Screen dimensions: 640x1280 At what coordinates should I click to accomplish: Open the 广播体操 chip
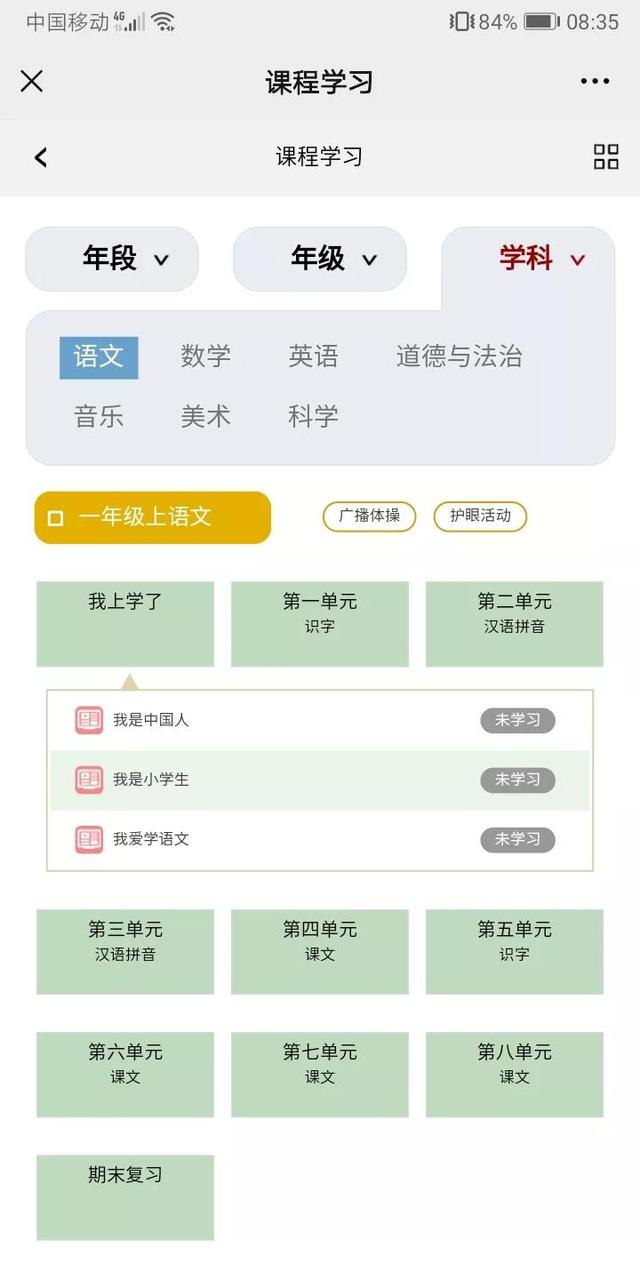point(369,516)
